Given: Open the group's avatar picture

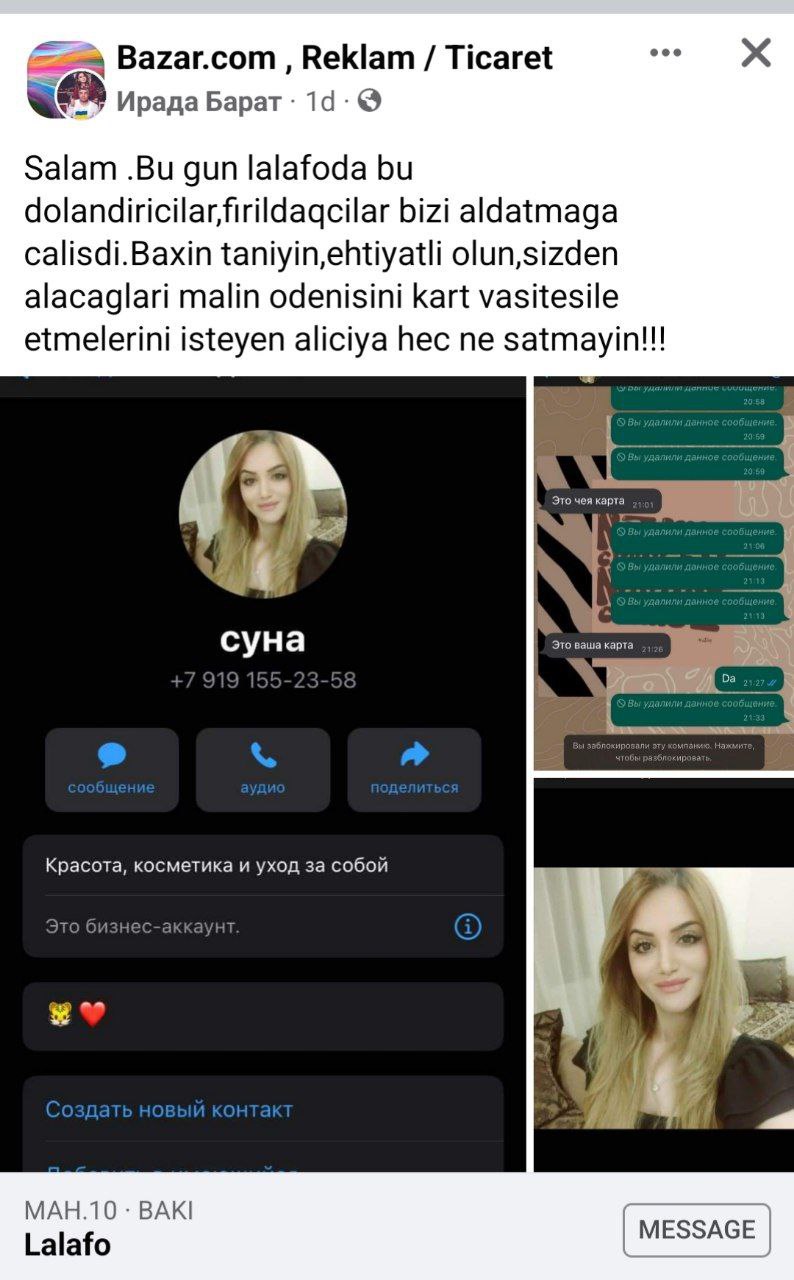Looking at the screenshot, I should coord(64,80).
